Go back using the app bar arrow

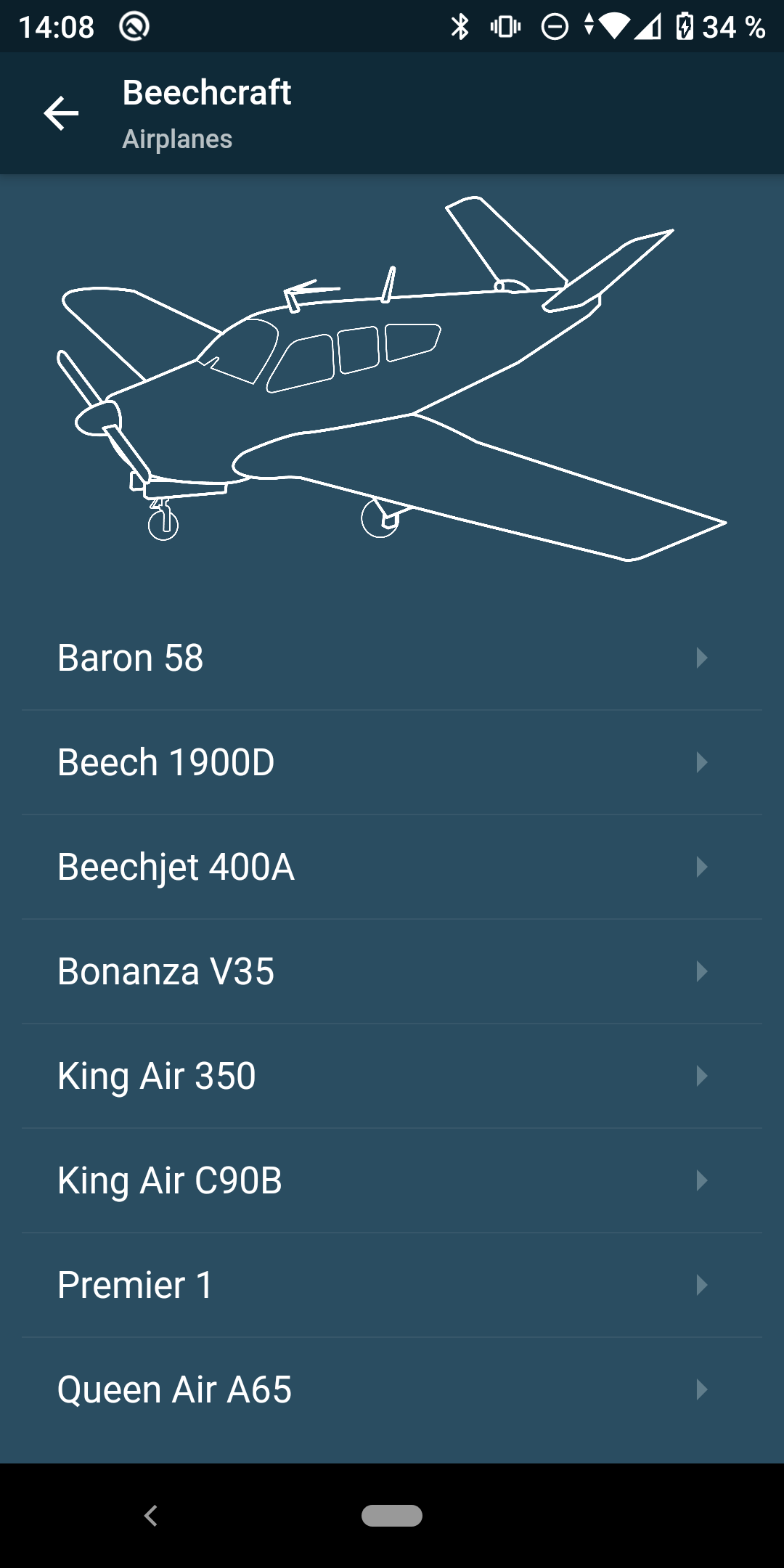pyautogui.click(x=61, y=113)
